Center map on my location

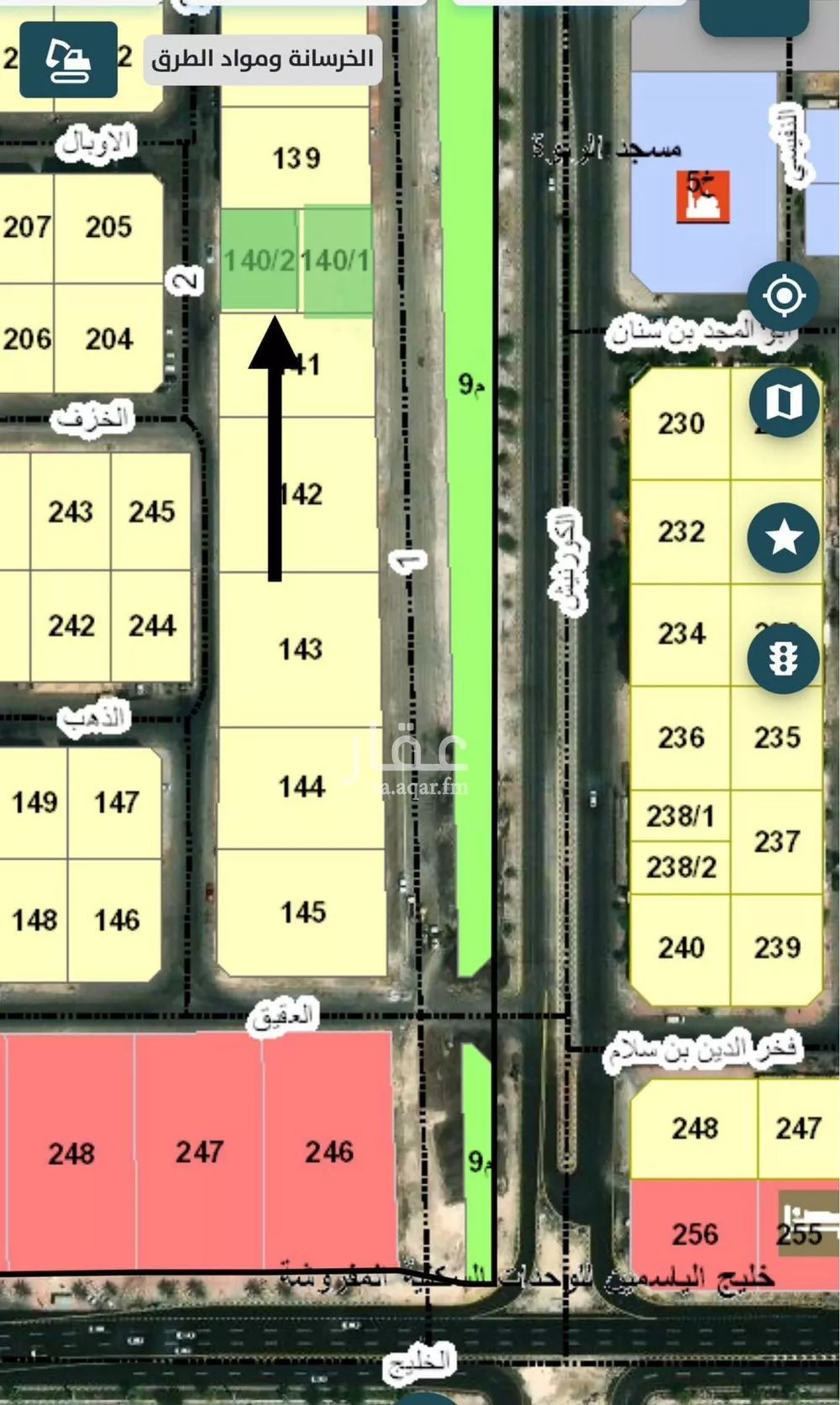pyautogui.click(x=783, y=296)
